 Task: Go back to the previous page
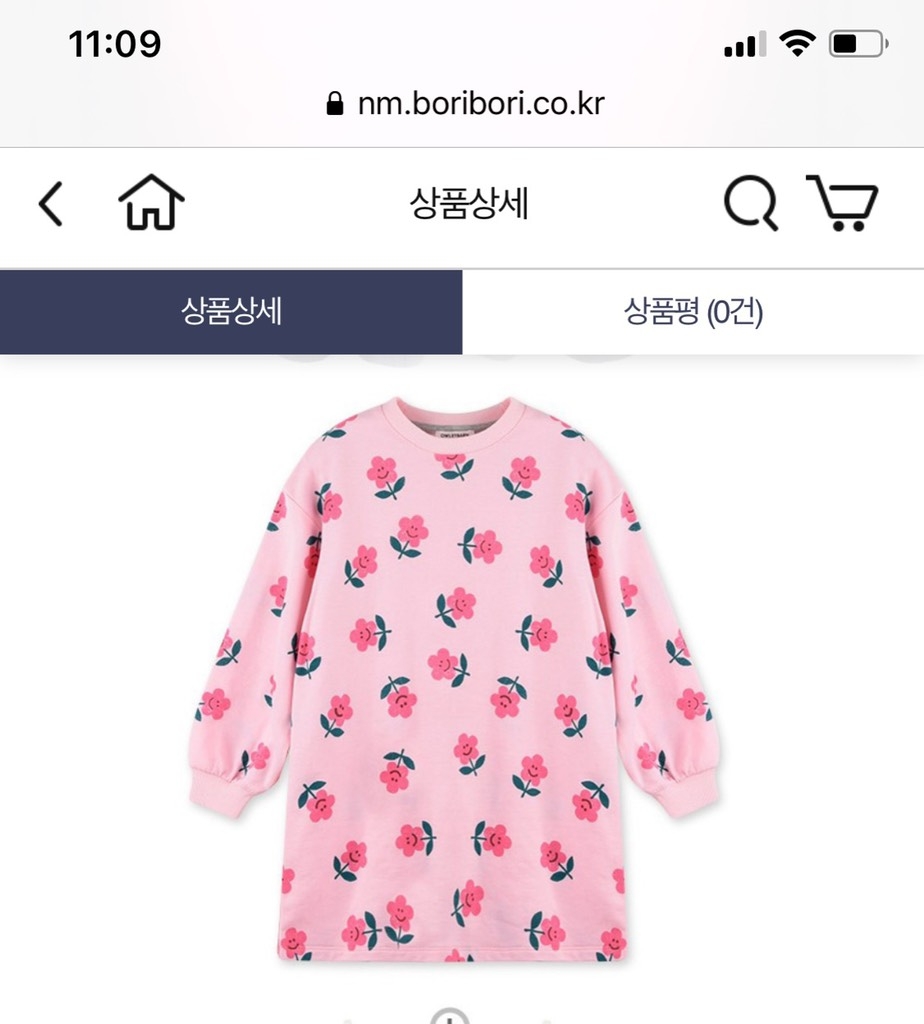pos(51,204)
